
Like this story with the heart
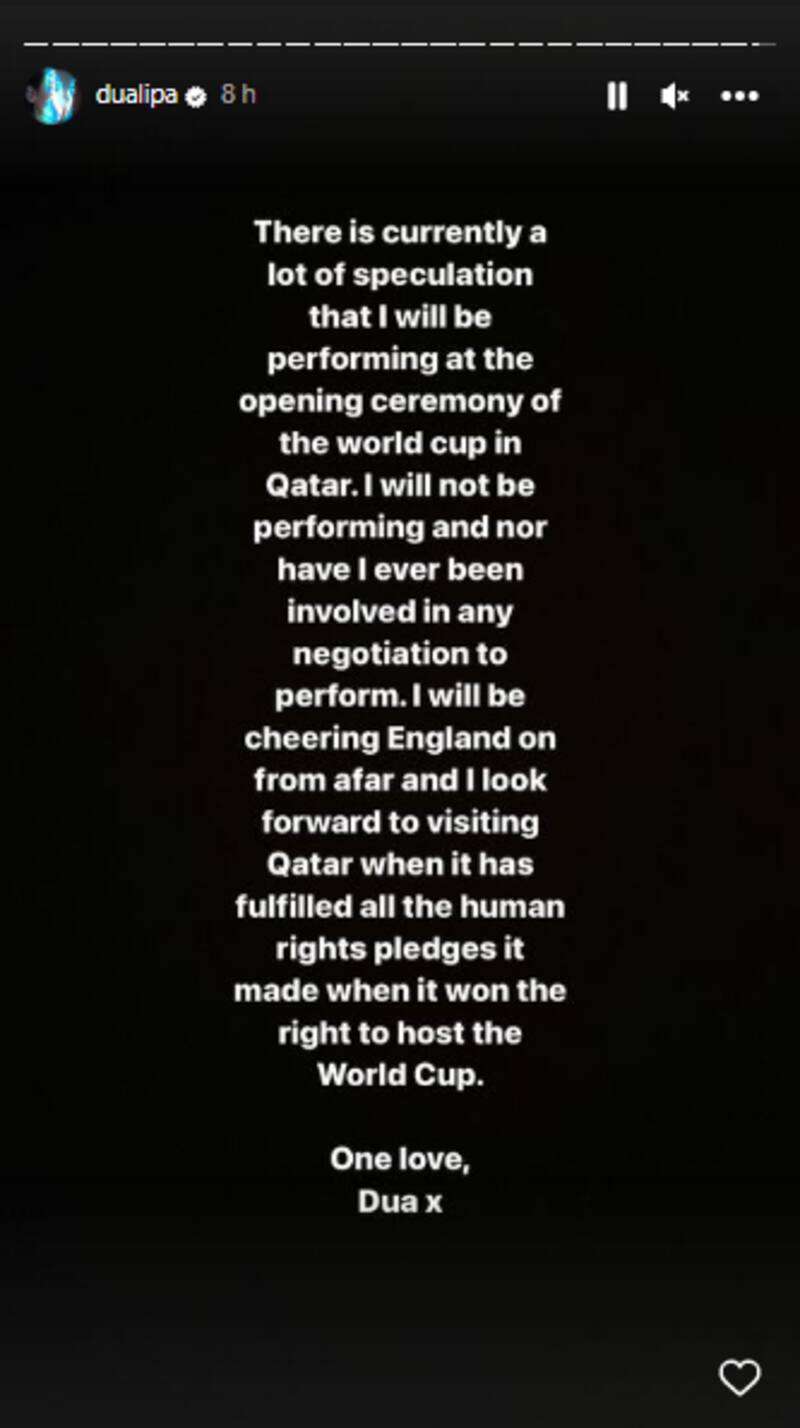coord(740,1377)
